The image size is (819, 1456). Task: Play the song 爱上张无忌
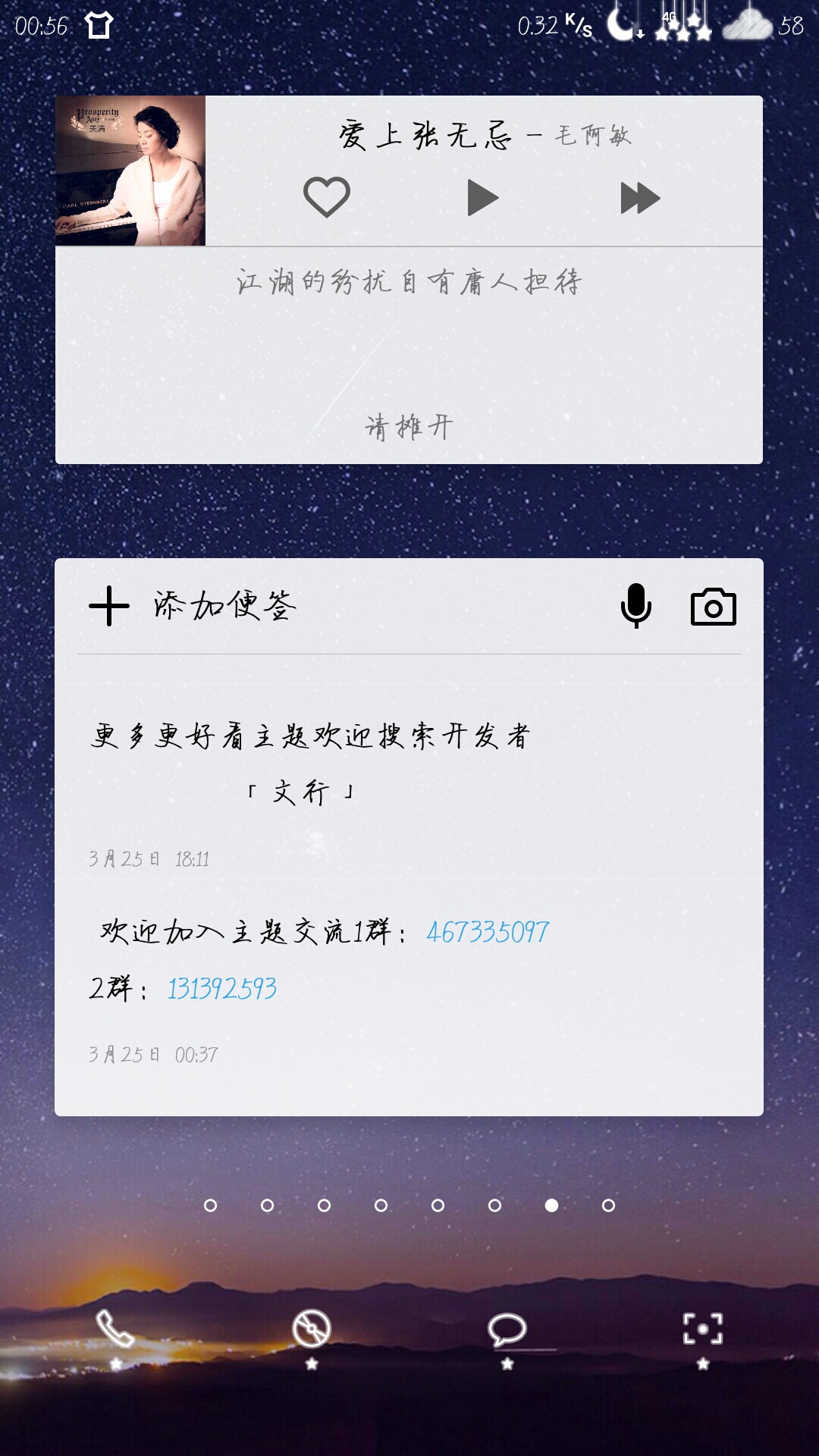click(482, 198)
